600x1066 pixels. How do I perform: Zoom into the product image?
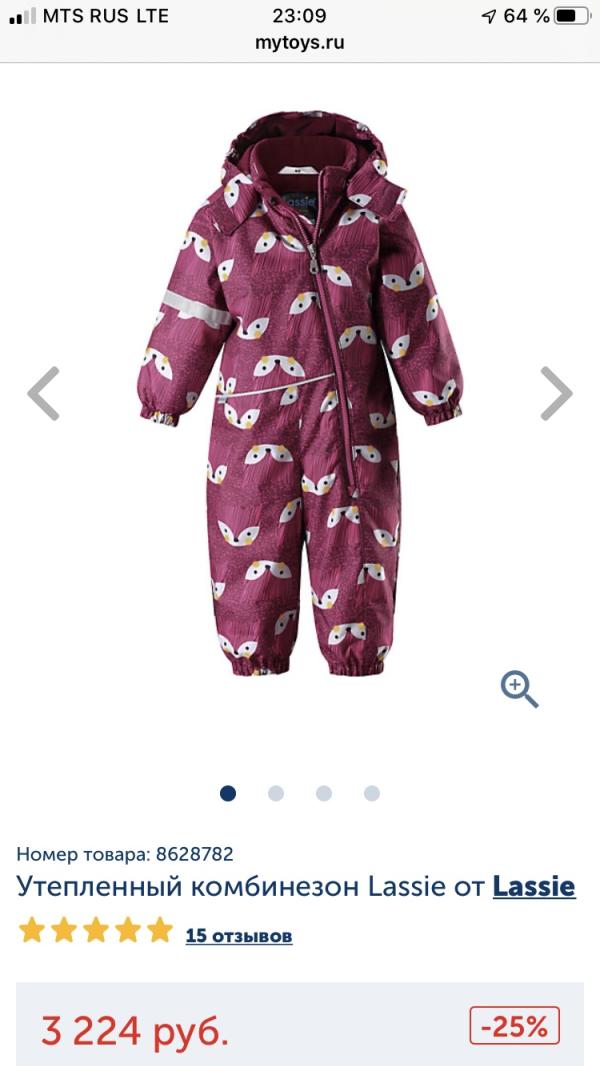[x=519, y=689]
